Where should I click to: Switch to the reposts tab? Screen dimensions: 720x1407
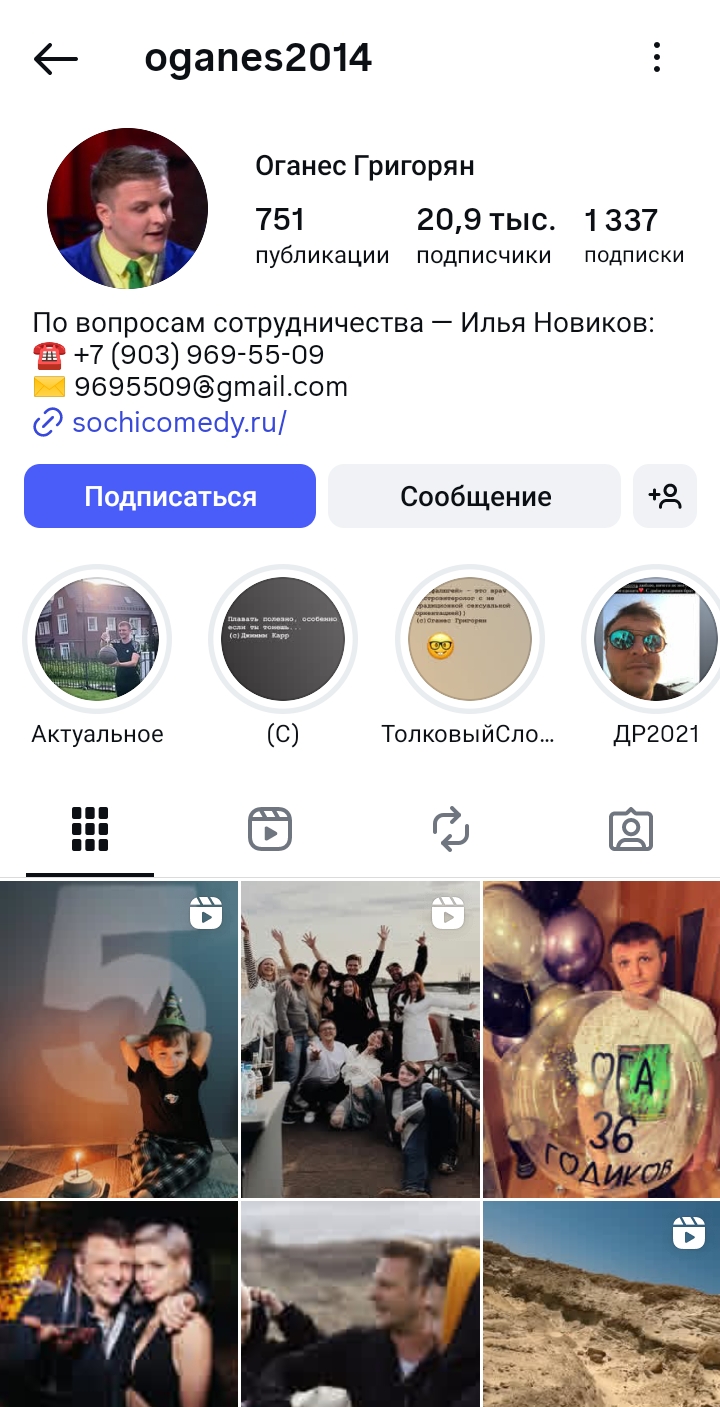[450, 829]
